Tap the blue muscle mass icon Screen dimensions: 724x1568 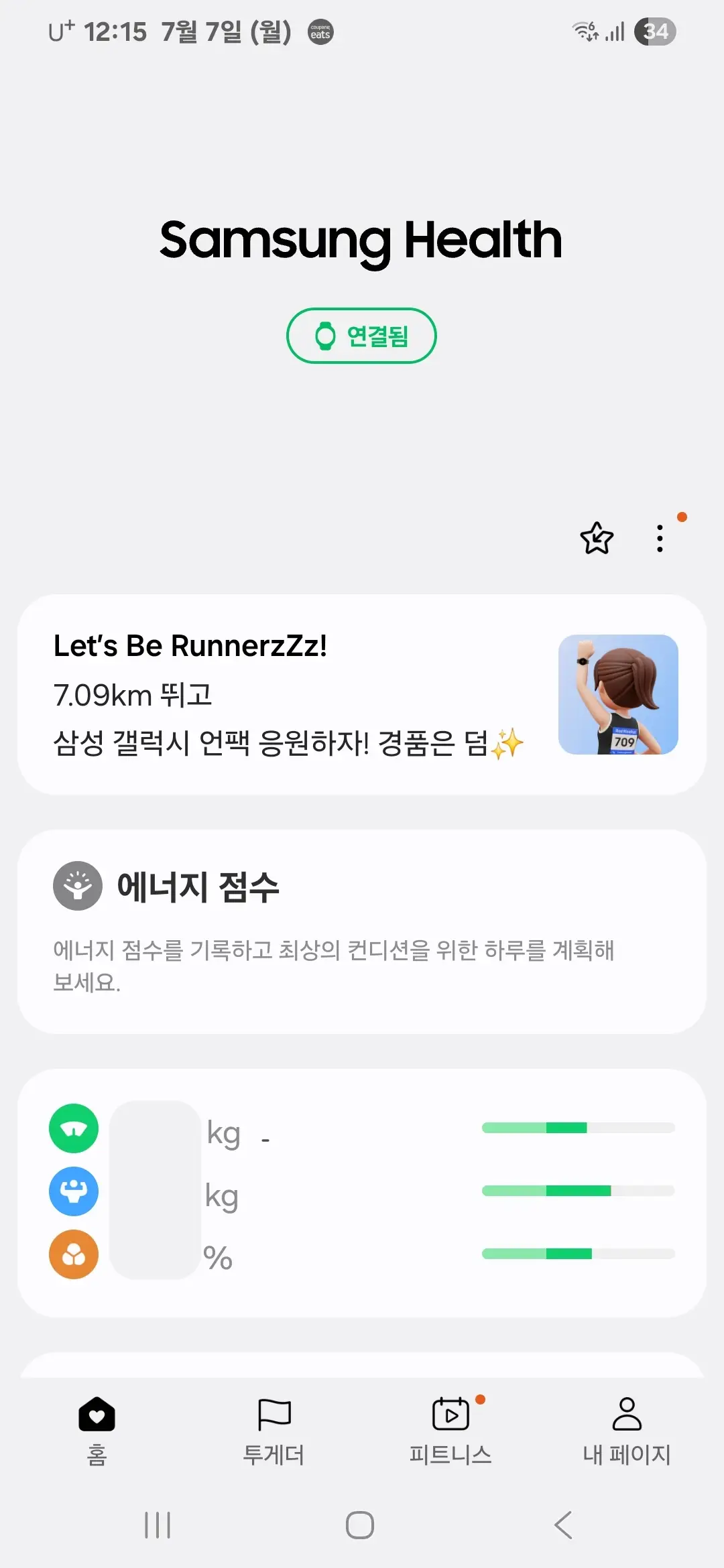click(74, 1193)
